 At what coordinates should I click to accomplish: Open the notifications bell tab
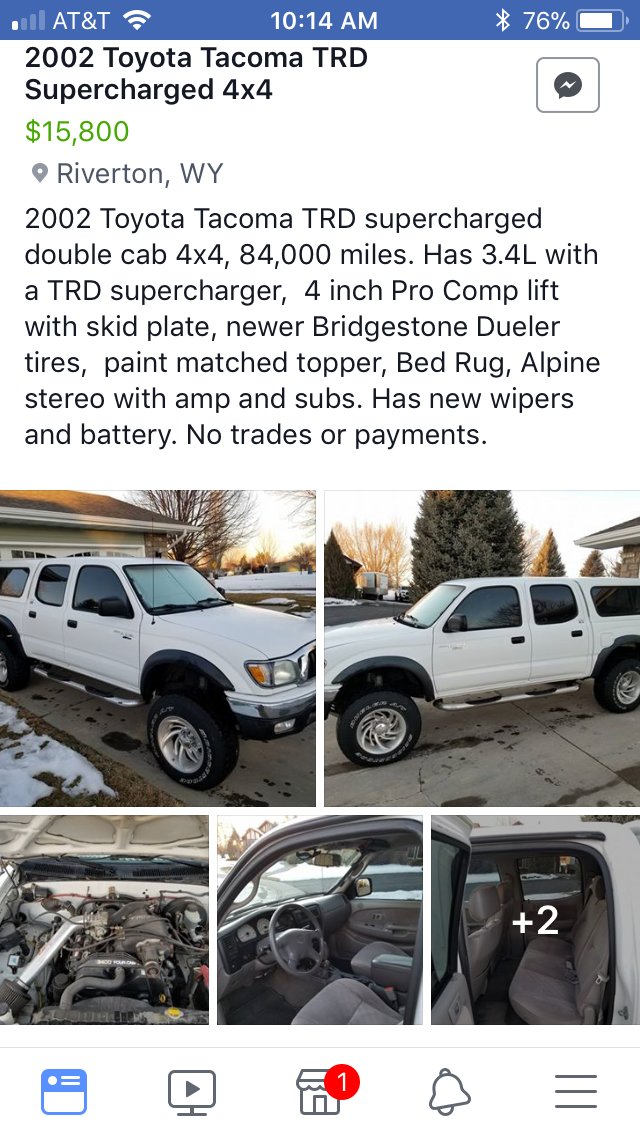tap(449, 1092)
